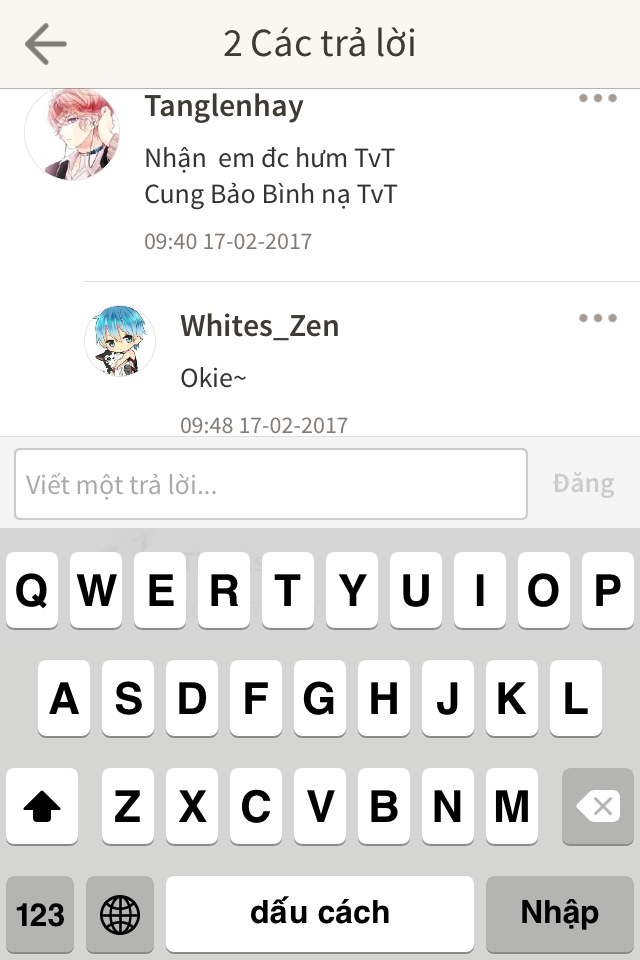Open Tanglenhay's username link
Viewport: 640px width, 960px height.
[224, 106]
